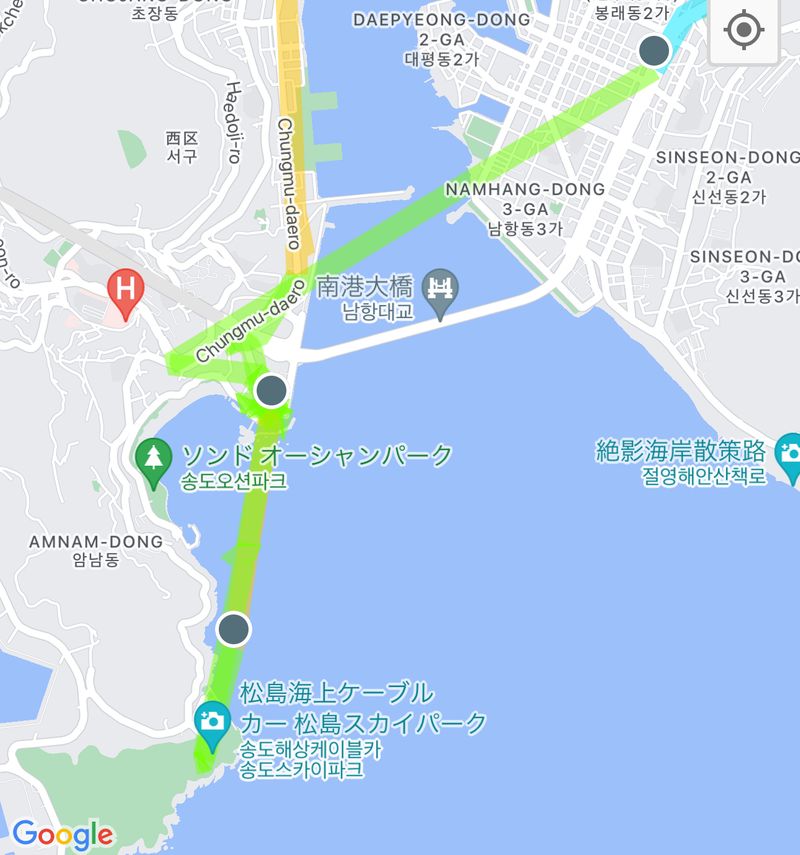Select the route marker near Amnam-dong coast

pos(233,629)
